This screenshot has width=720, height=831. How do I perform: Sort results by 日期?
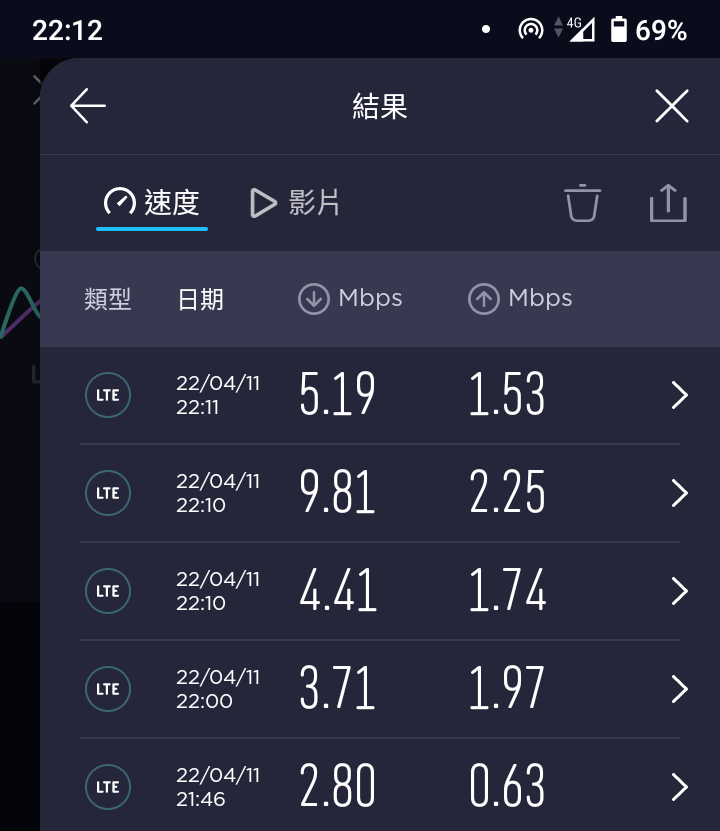click(200, 299)
